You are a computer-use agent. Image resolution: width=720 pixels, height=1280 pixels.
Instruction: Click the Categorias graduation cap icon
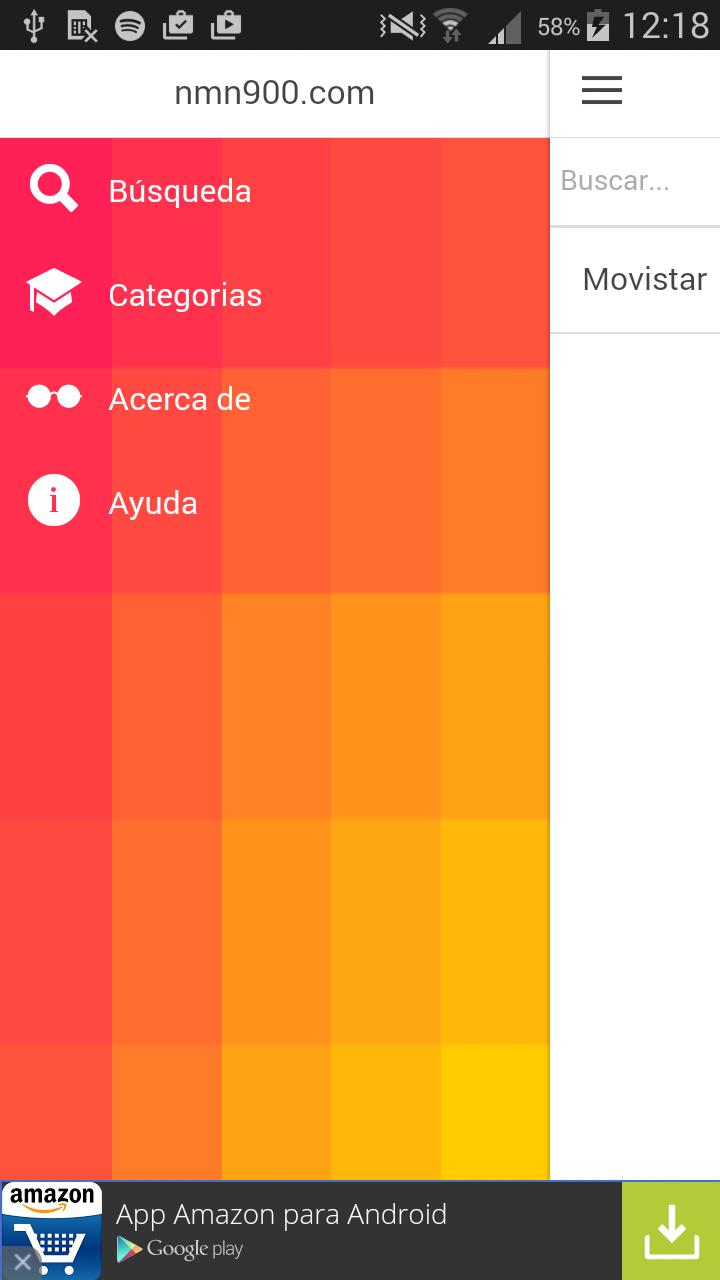pyautogui.click(x=52, y=291)
